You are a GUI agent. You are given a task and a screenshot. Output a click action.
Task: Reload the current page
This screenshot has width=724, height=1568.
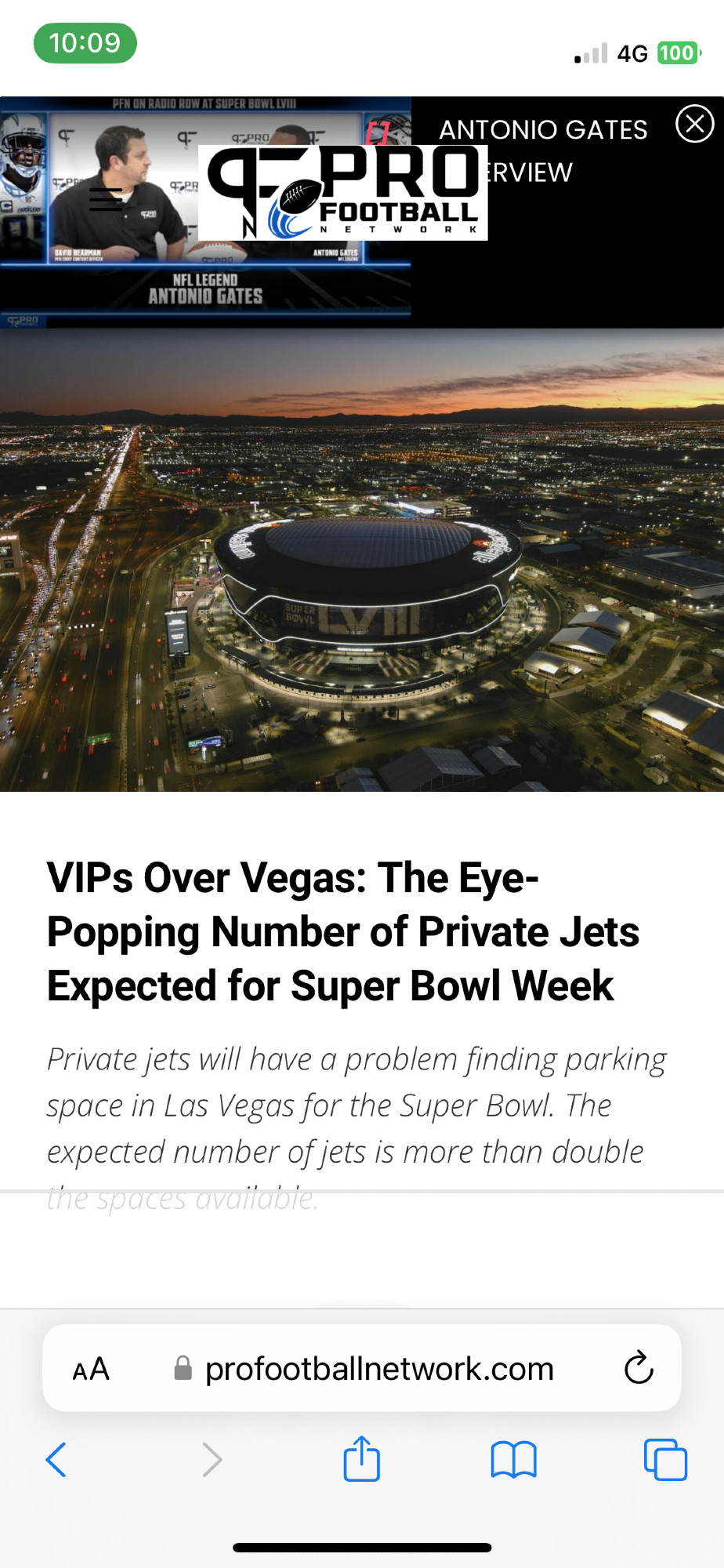click(639, 1369)
